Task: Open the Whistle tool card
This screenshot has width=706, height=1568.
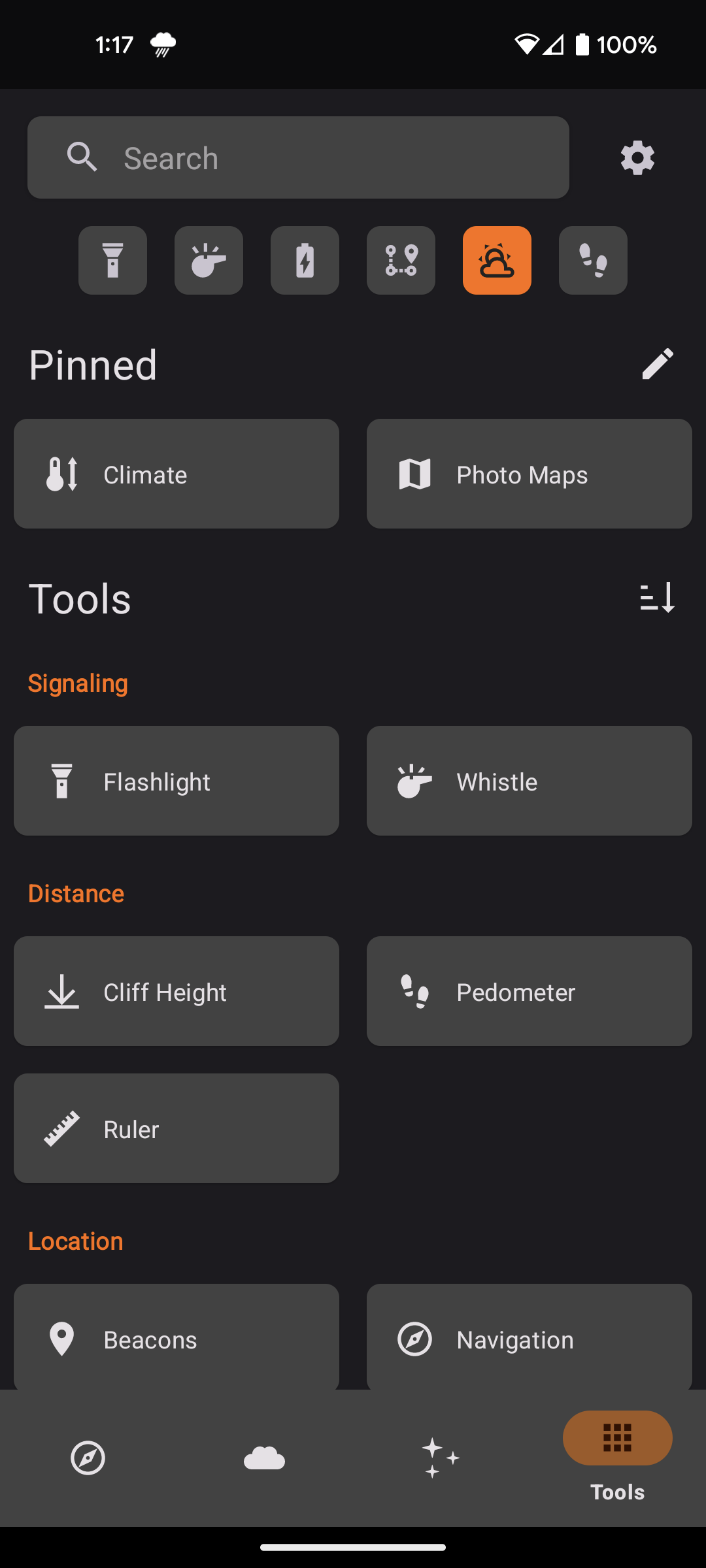Action: 529,781
